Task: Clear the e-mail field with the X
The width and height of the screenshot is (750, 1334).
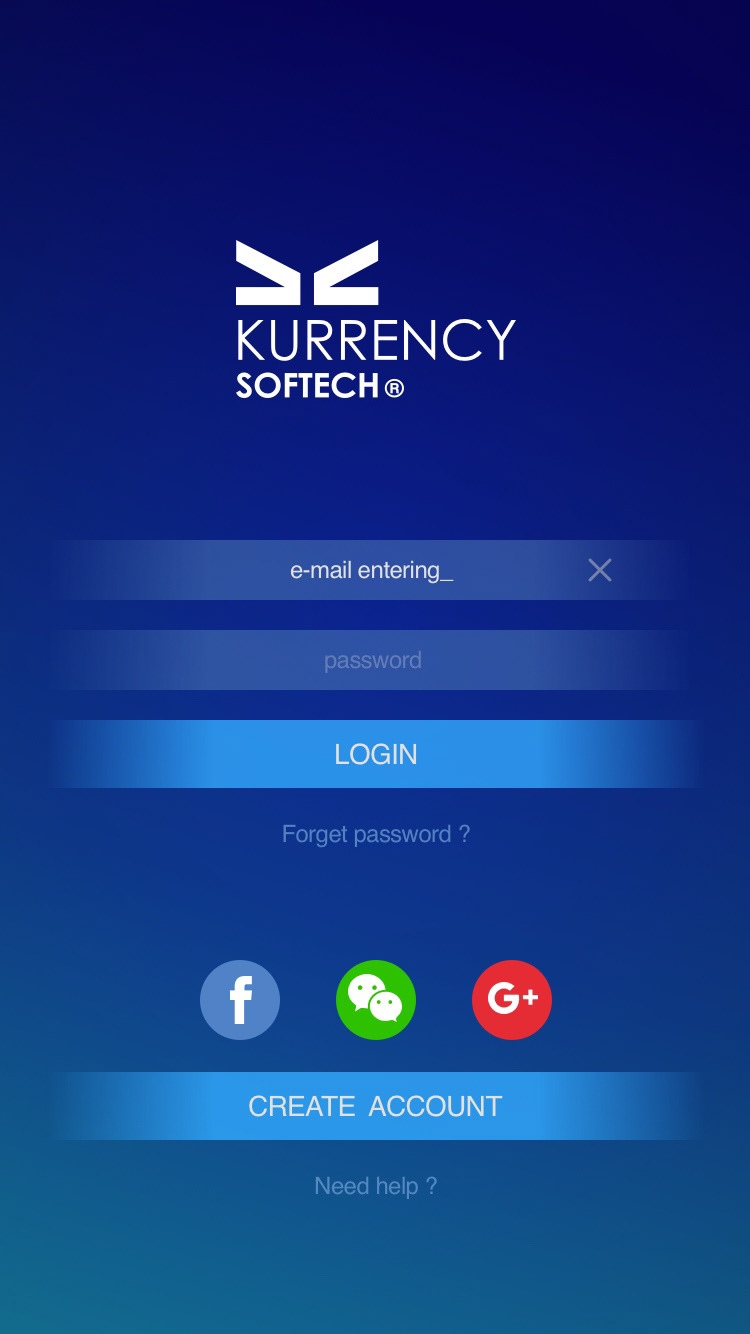Action: pos(600,570)
